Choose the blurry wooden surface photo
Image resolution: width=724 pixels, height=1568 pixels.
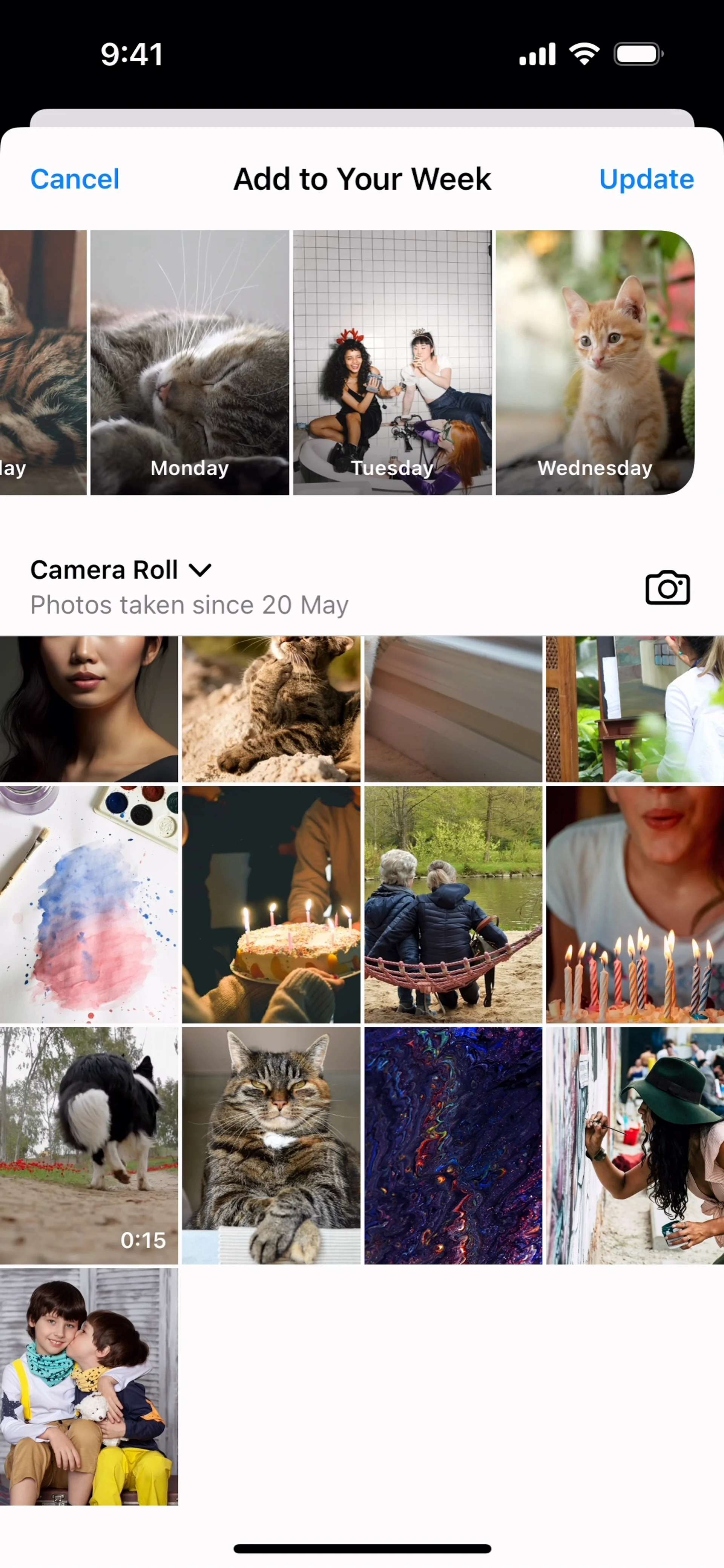(x=453, y=709)
